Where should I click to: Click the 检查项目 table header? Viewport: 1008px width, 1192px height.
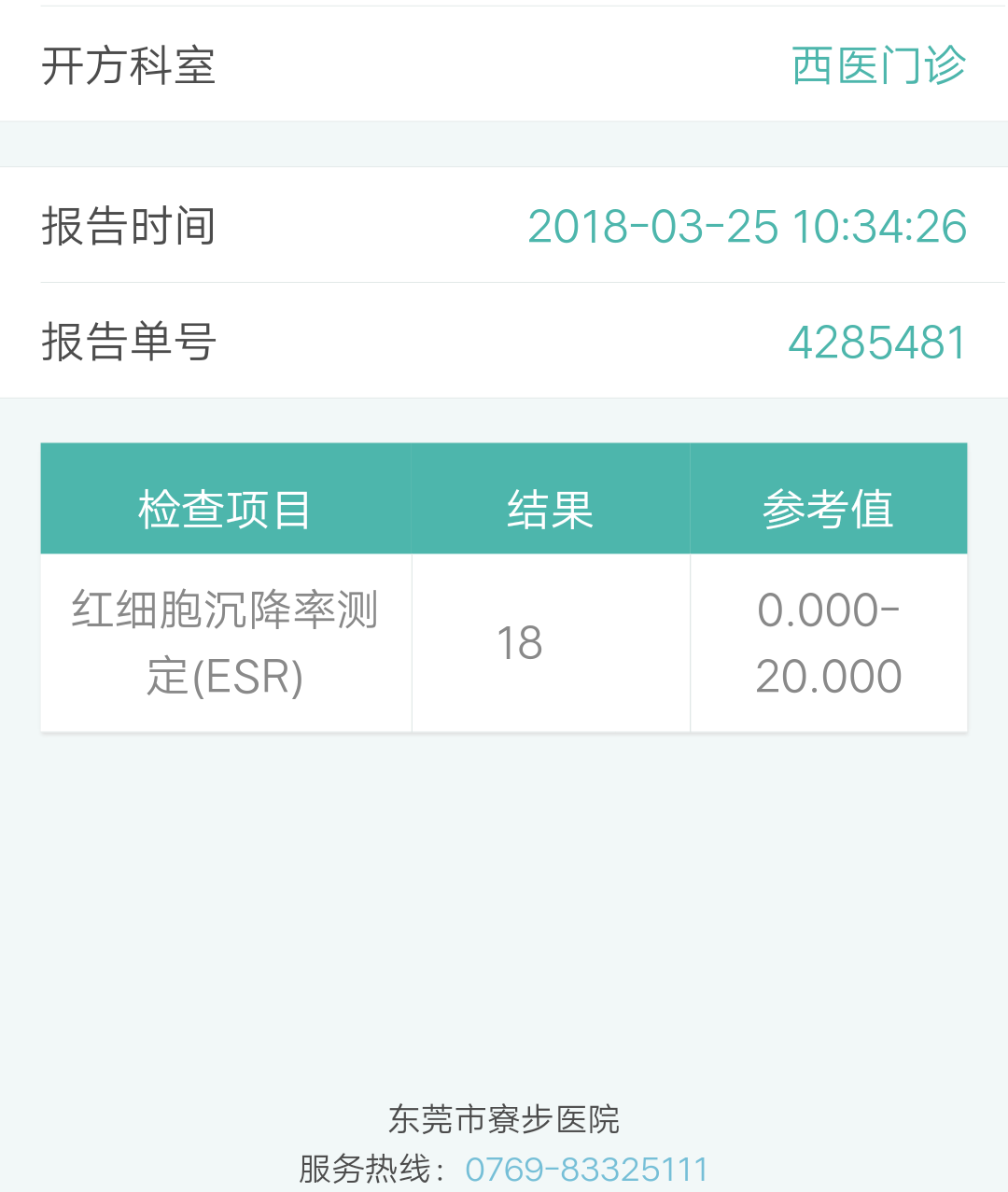224,509
